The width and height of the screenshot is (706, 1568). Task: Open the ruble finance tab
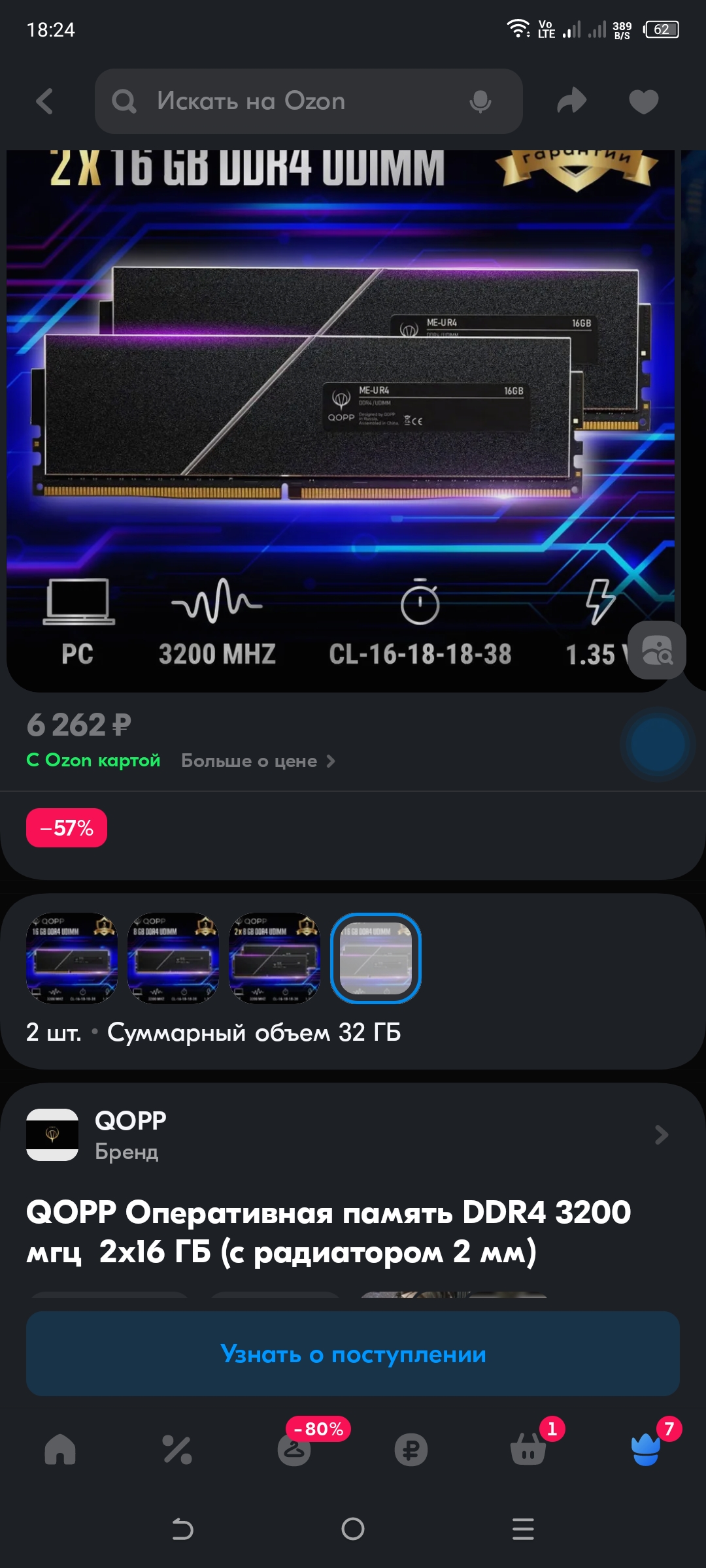coord(411,1449)
